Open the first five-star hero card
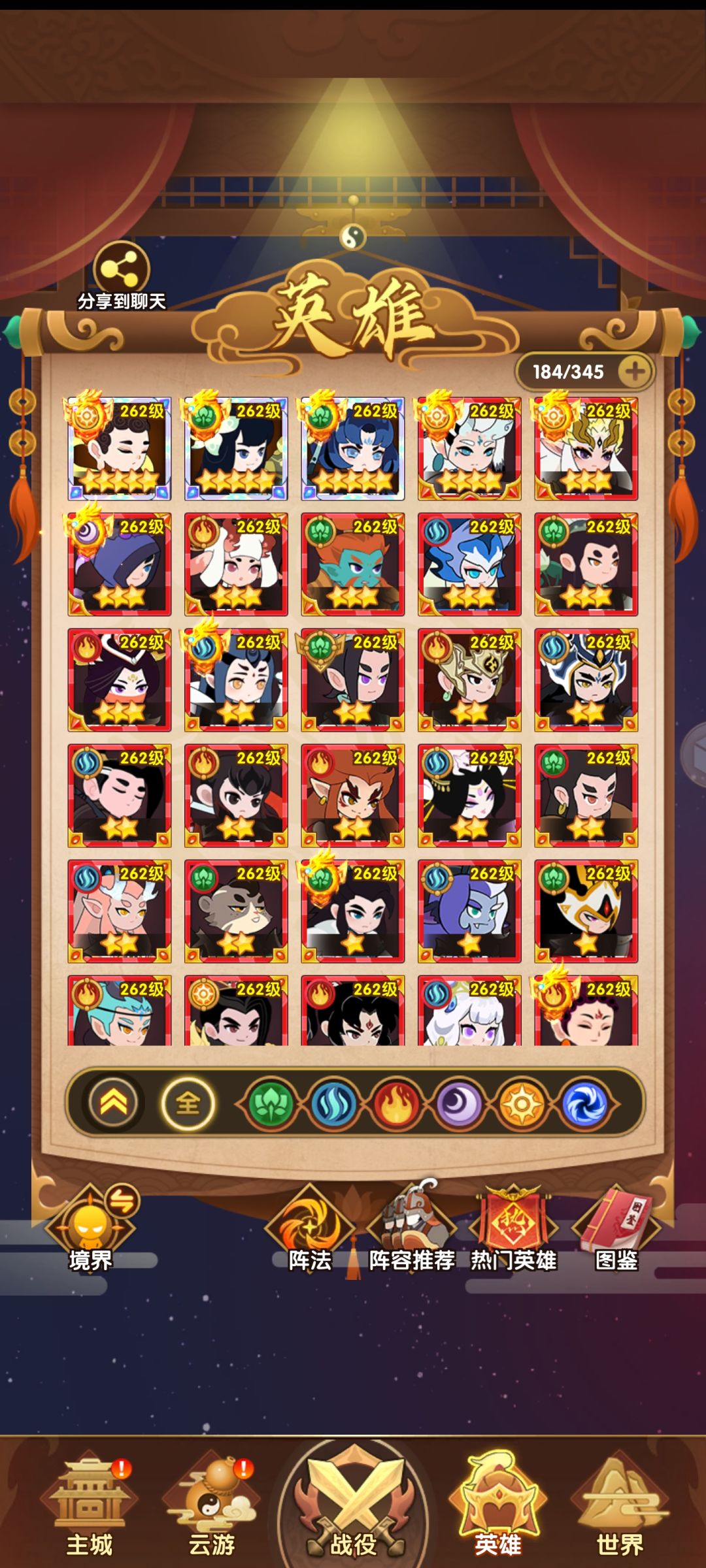Viewport: 706px width, 1568px height. pos(120,448)
